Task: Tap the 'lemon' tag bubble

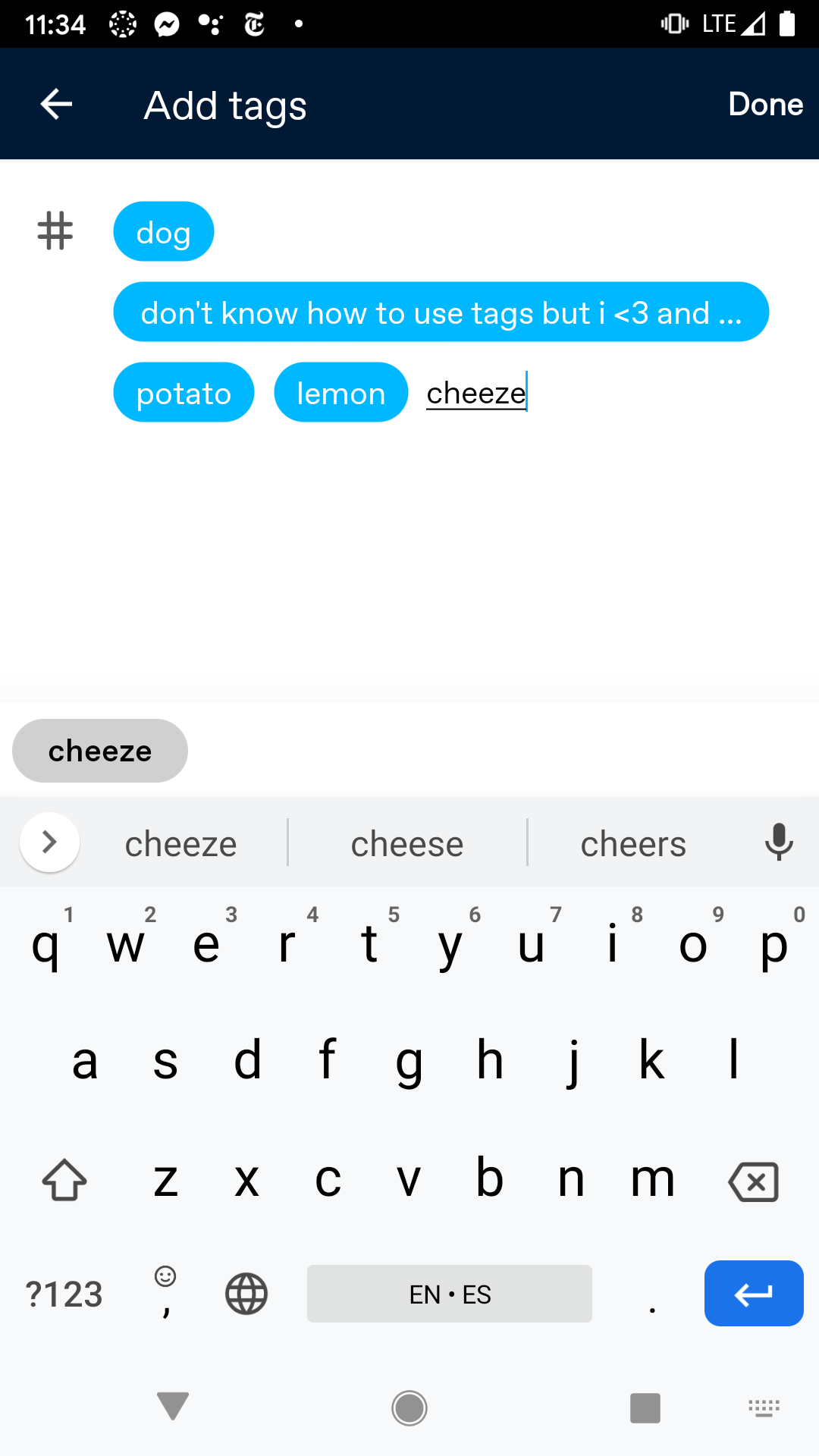Action: [x=340, y=393]
